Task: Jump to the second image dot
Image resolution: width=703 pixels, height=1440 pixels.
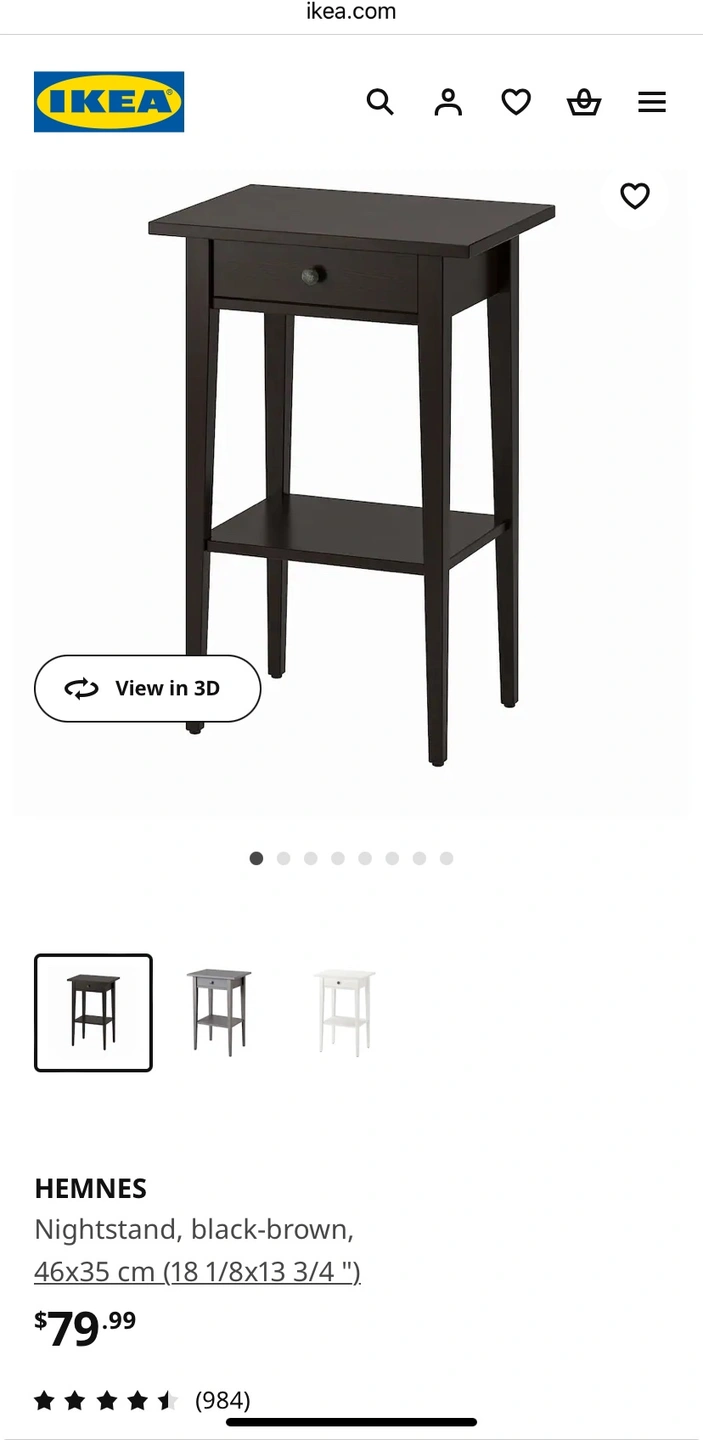Action: click(x=284, y=858)
